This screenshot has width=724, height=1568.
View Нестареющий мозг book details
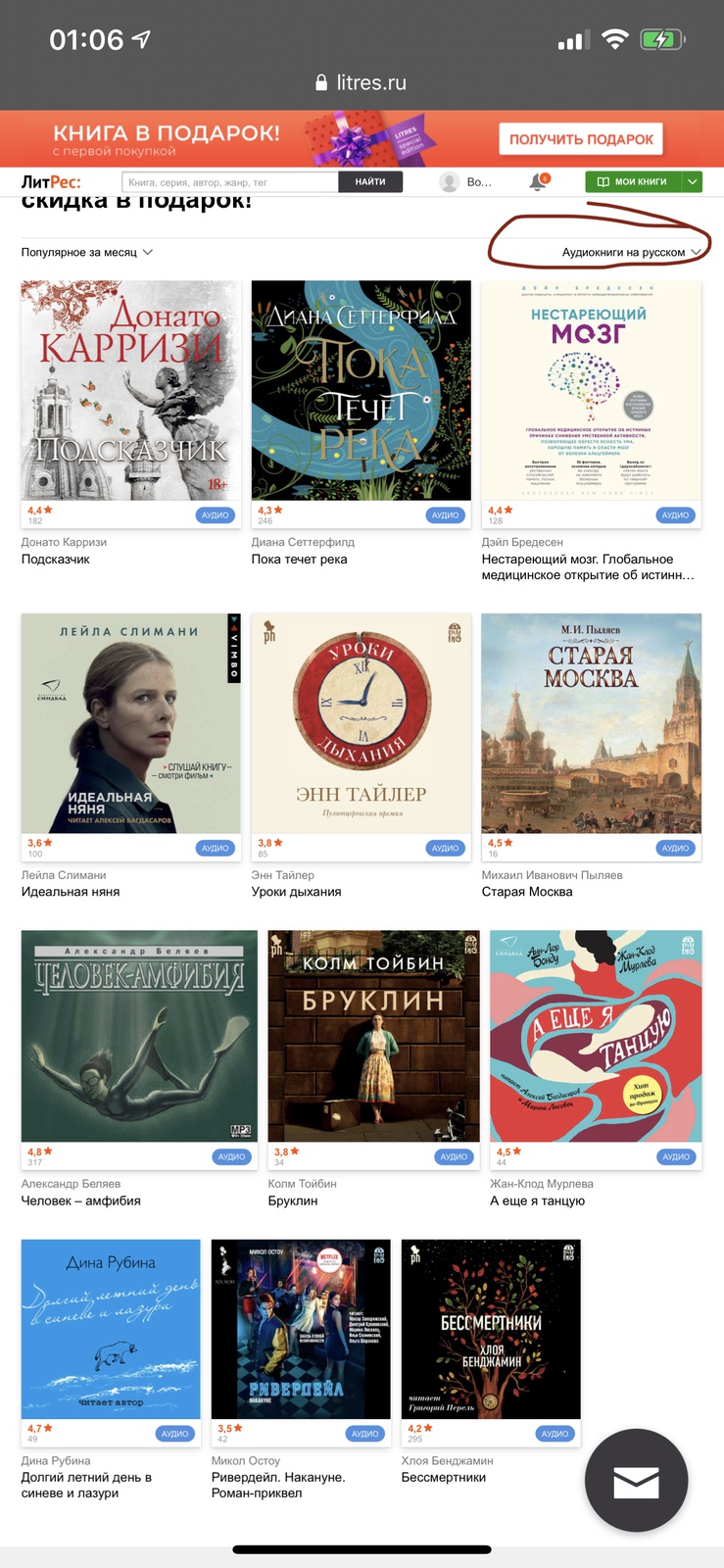tap(591, 392)
